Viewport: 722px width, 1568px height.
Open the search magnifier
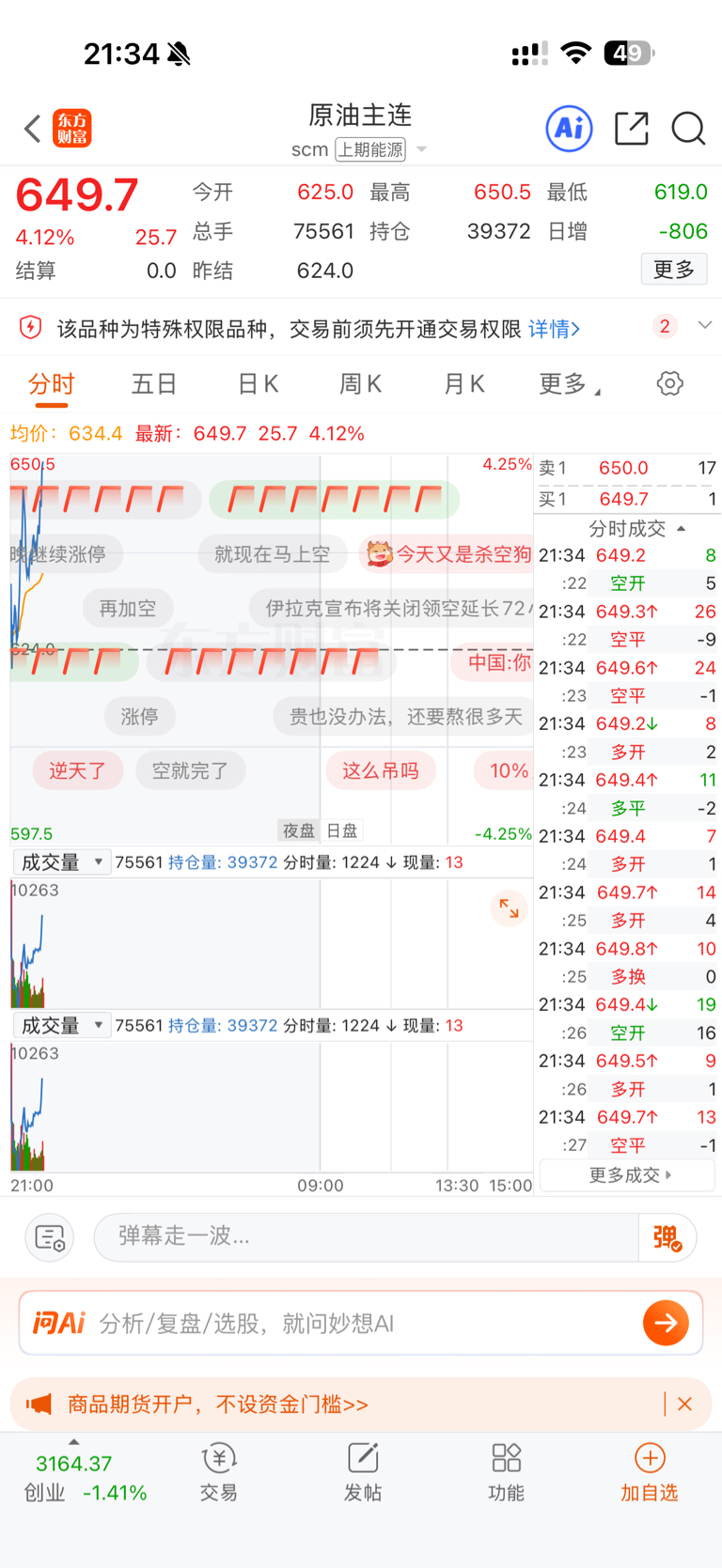tap(688, 128)
